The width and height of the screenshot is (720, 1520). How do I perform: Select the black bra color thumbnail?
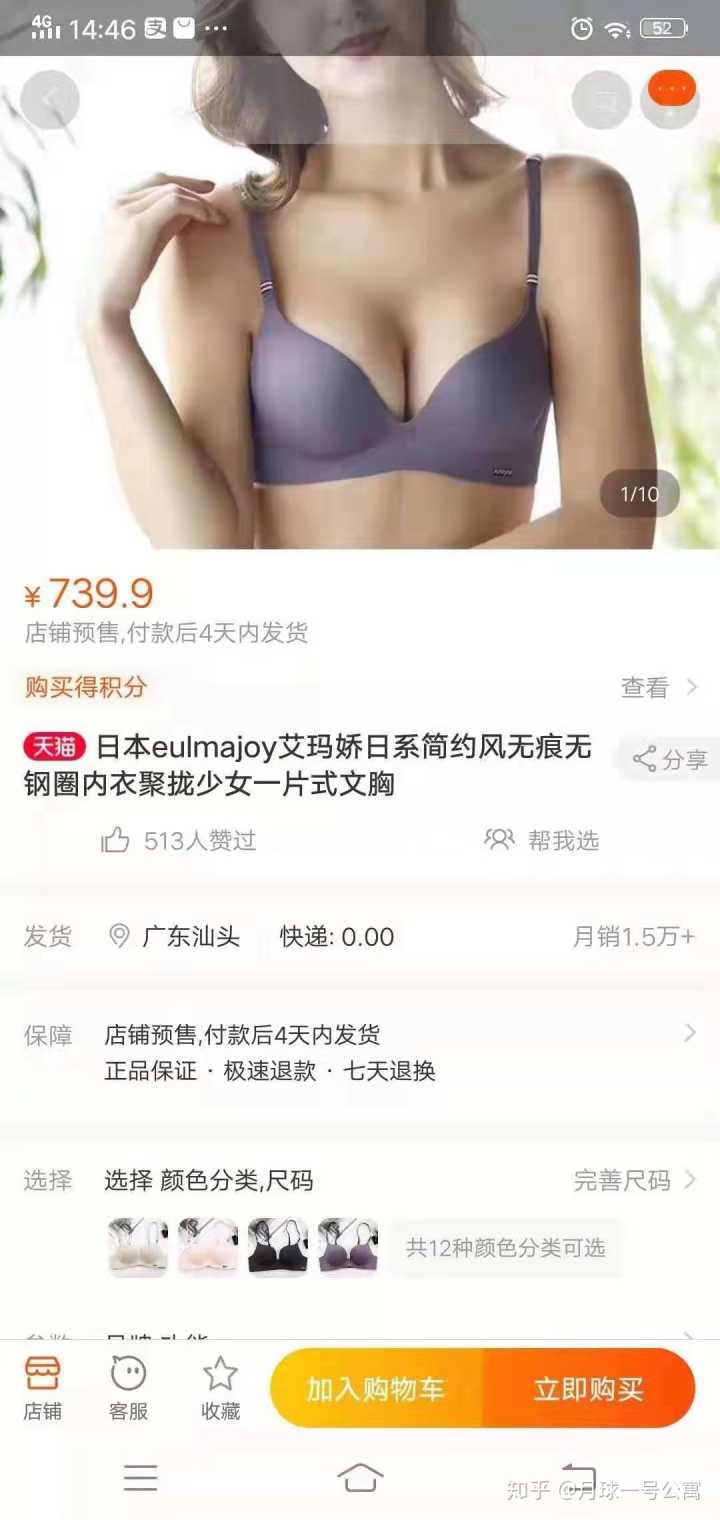pyautogui.click(x=278, y=1246)
